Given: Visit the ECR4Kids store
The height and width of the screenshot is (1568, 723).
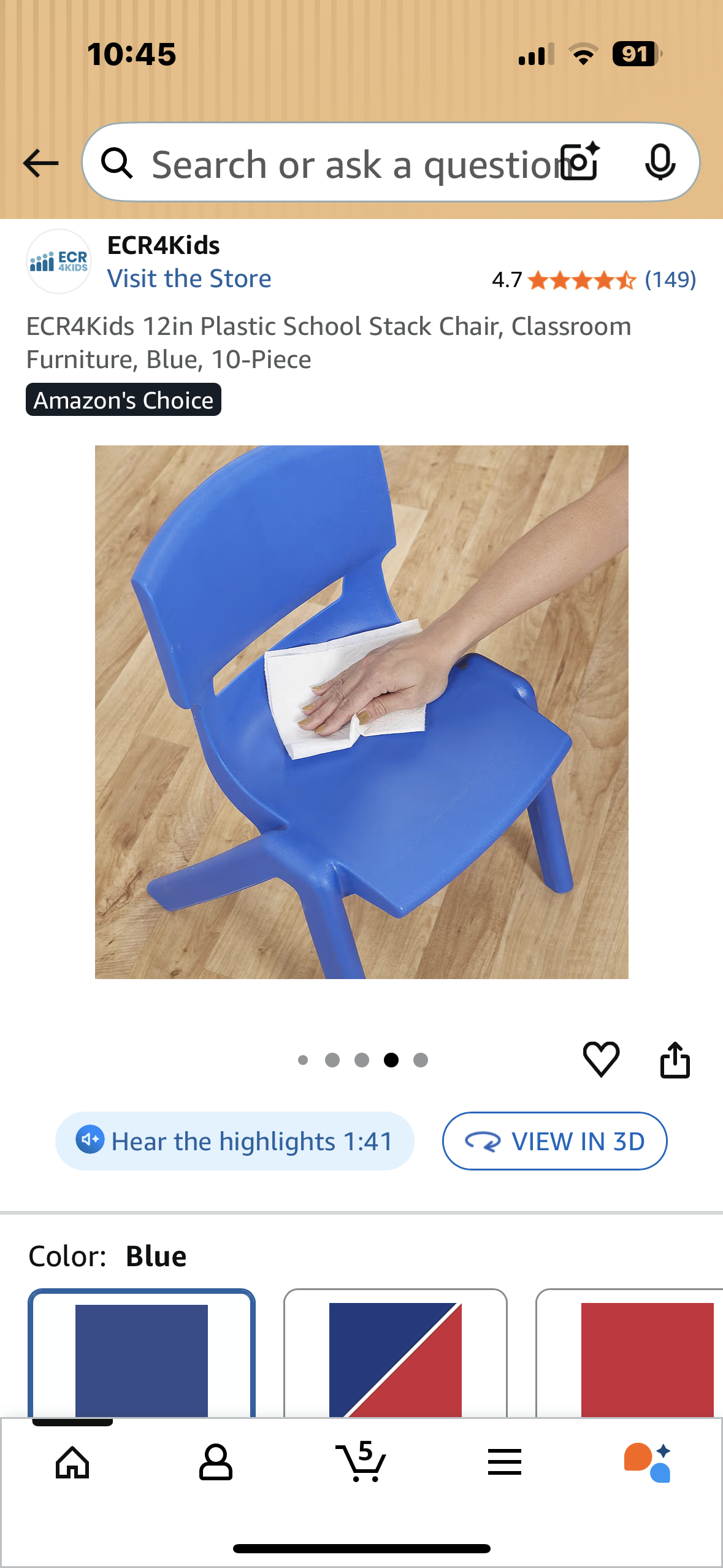Looking at the screenshot, I should [189, 278].
